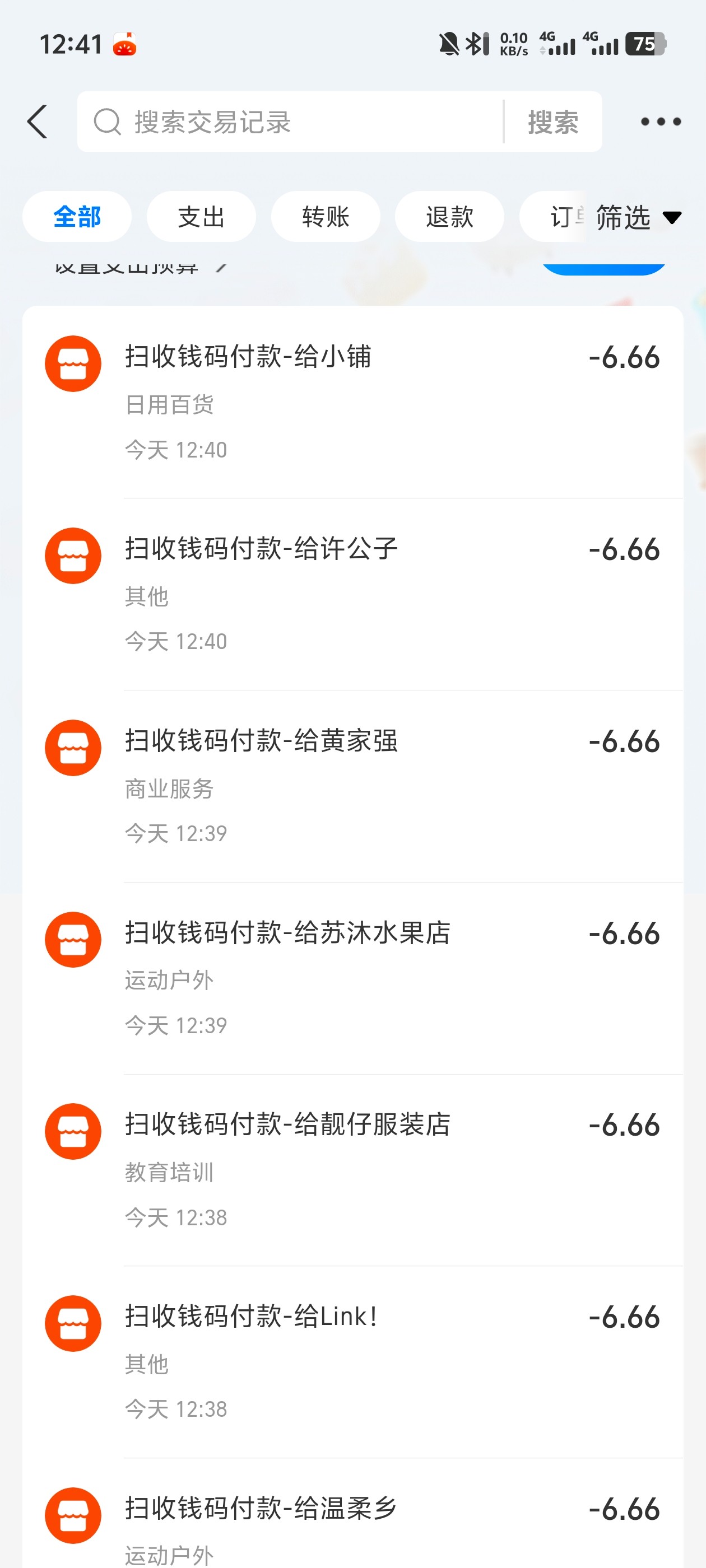Switch to the 支出 chip
The width and height of the screenshot is (706, 1568).
coord(201,217)
